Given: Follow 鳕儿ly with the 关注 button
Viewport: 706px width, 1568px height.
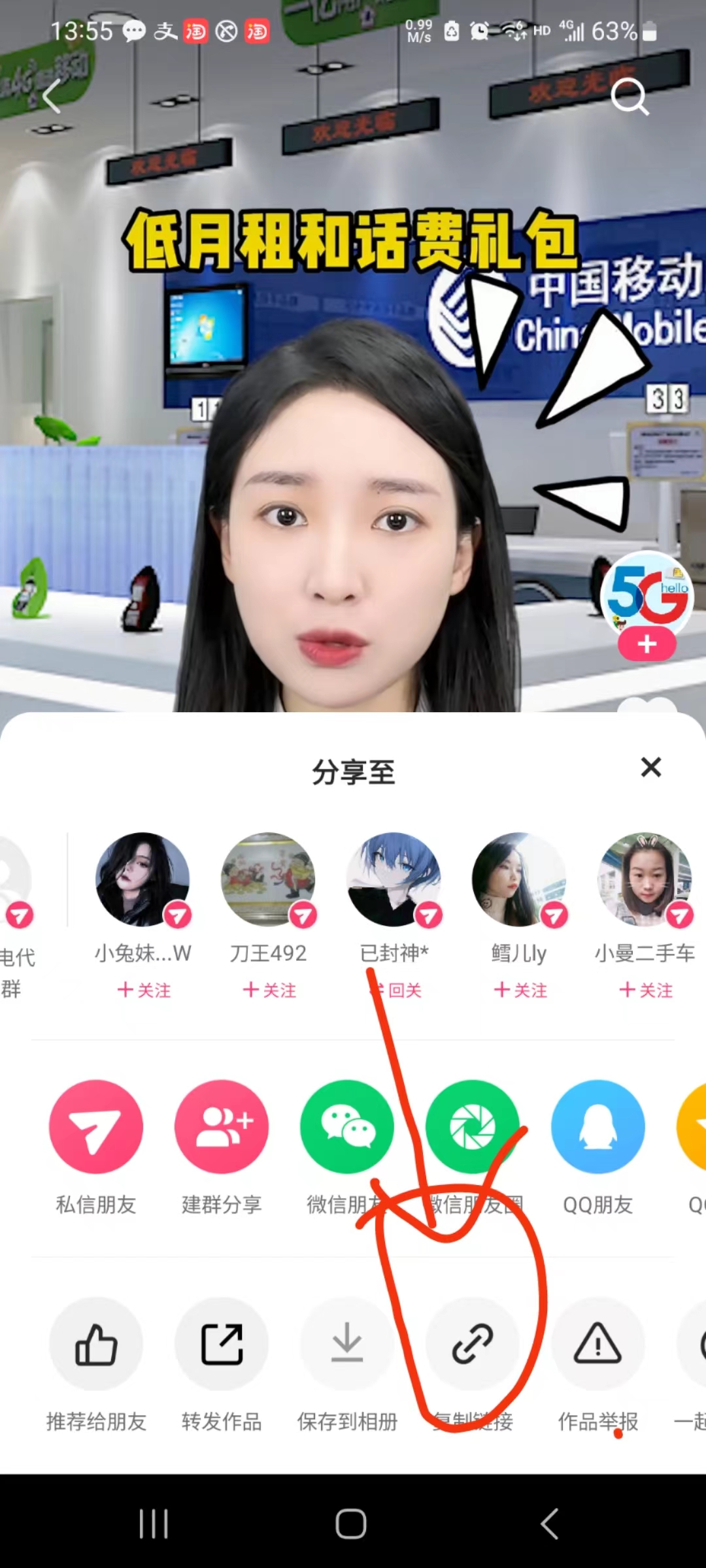Looking at the screenshot, I should click(520, 990).
